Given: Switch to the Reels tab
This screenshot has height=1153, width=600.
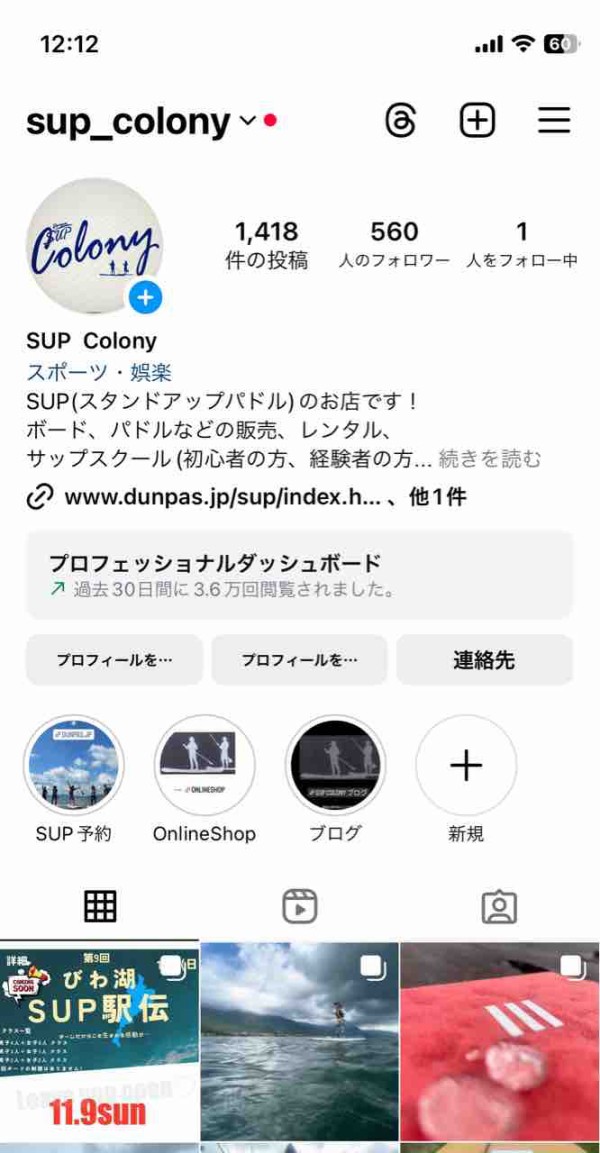Looking at the screenshot, I should point(300,907).
